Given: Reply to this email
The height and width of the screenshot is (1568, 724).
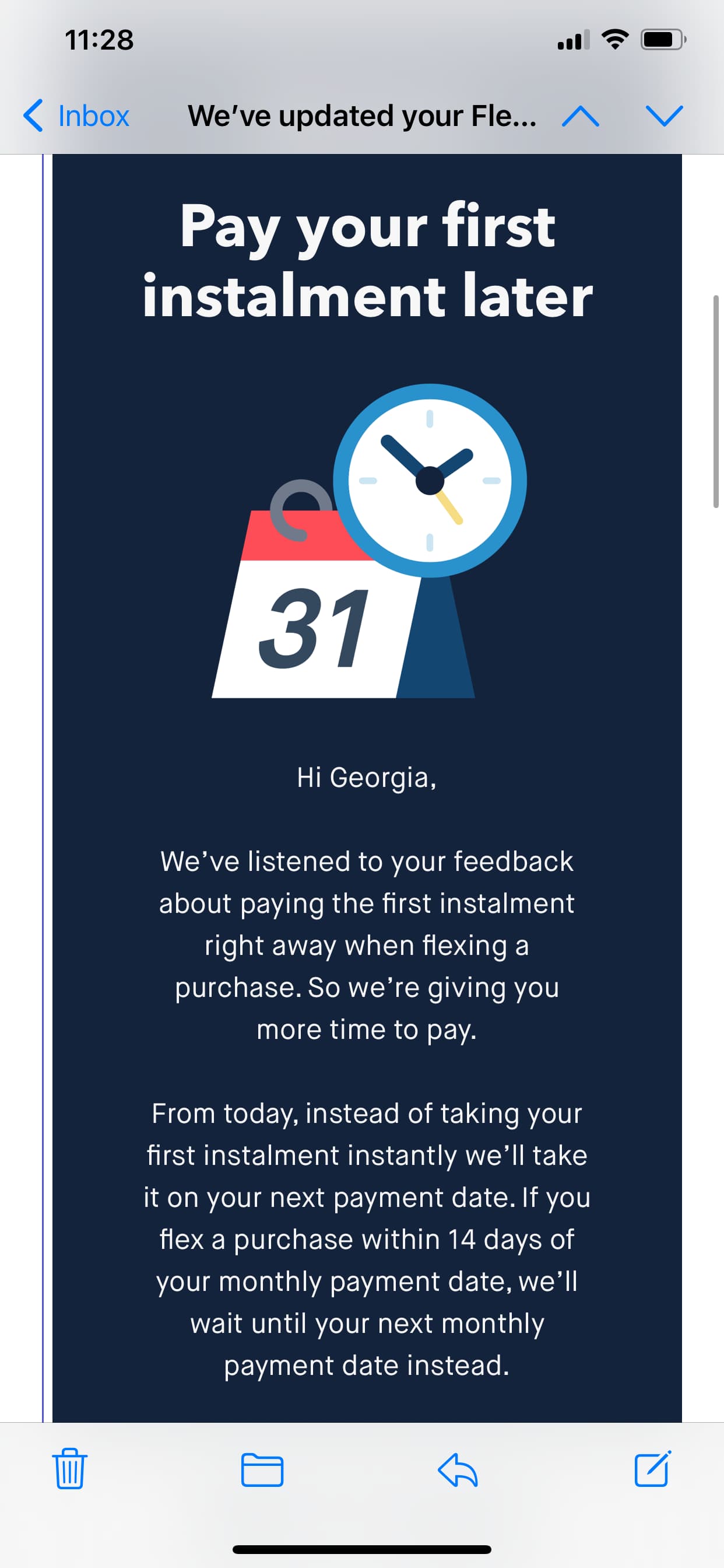Looking at the screenshot, I should (458, 1470).
